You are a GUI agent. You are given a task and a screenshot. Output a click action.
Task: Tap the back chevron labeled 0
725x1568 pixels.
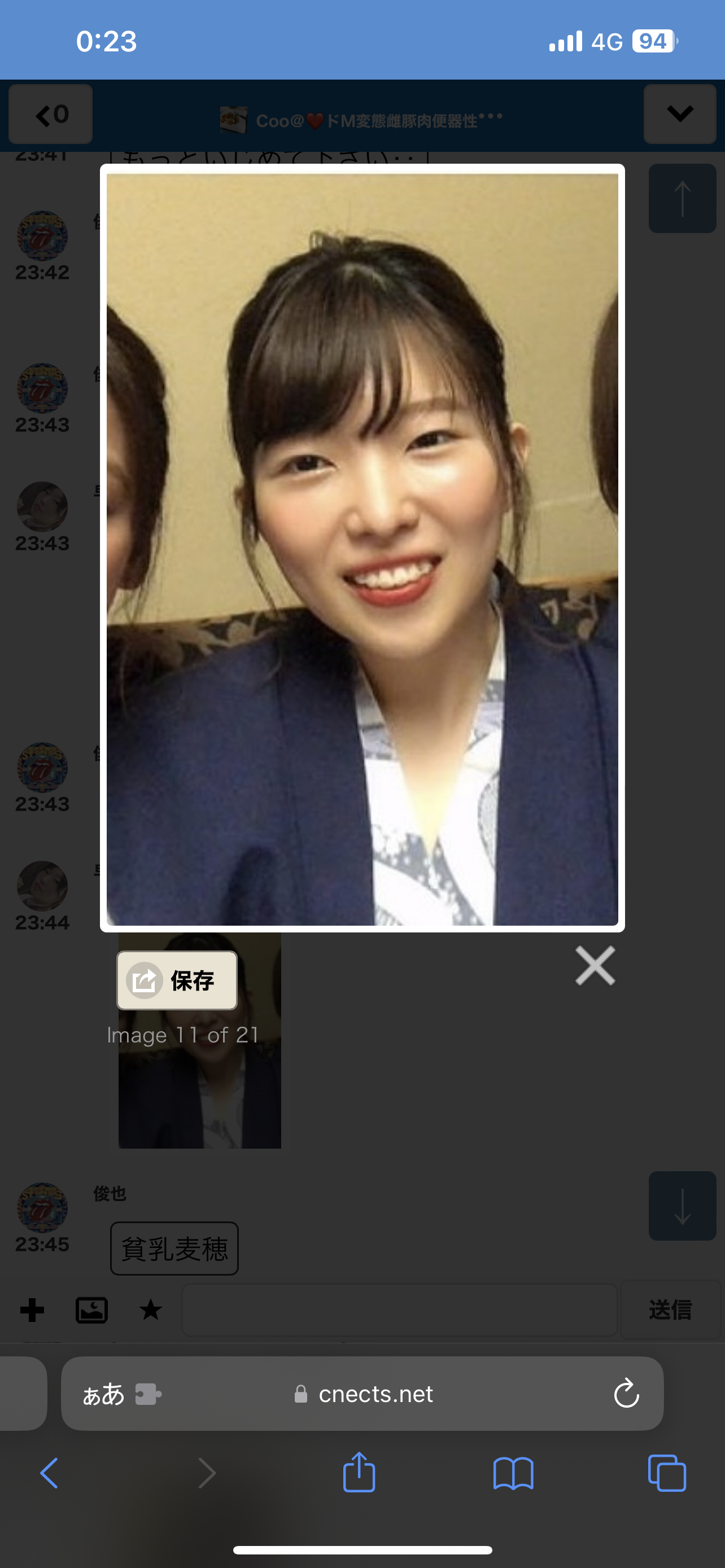(x=50, y=115)
